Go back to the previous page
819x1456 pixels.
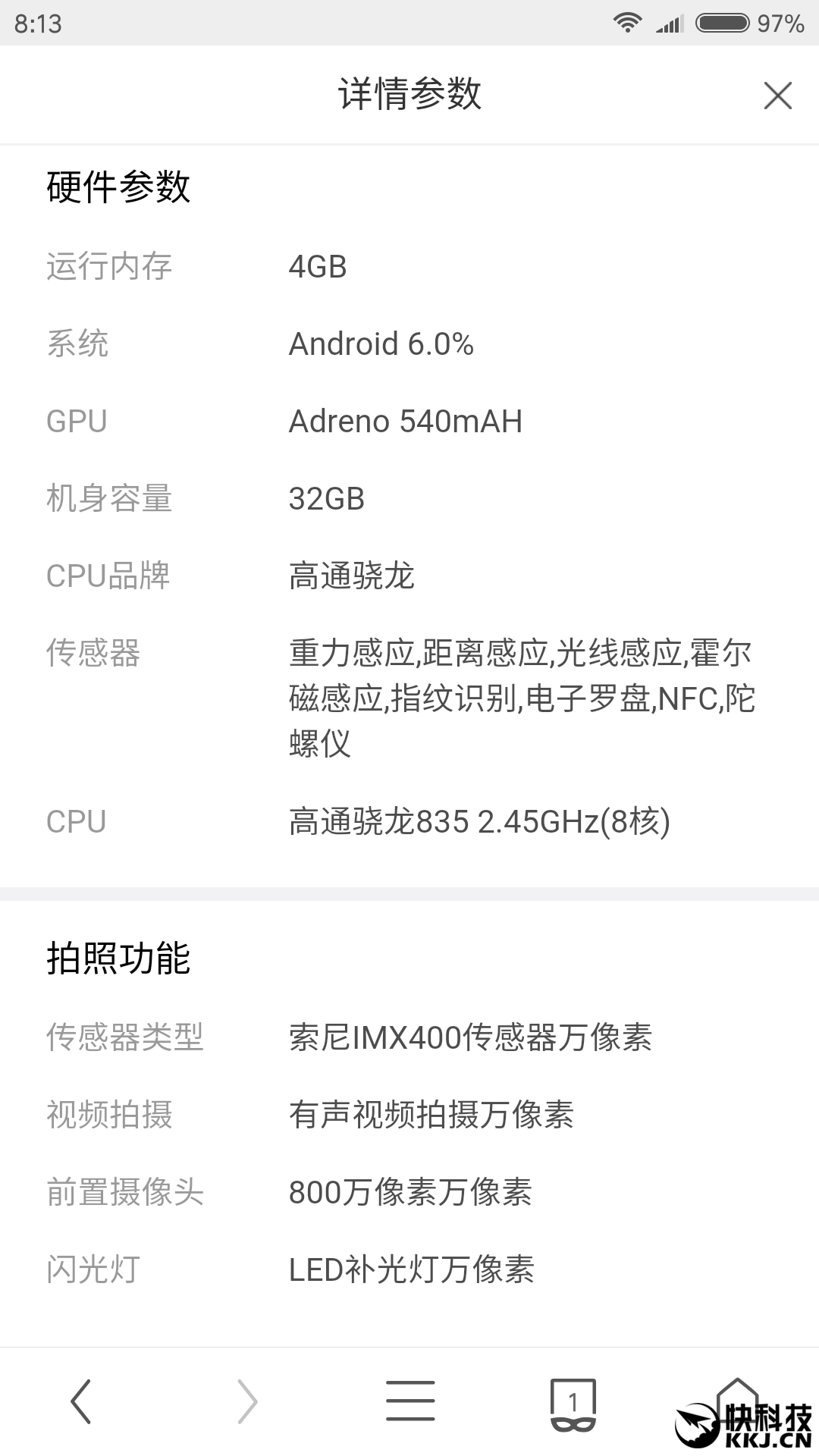81,1401
